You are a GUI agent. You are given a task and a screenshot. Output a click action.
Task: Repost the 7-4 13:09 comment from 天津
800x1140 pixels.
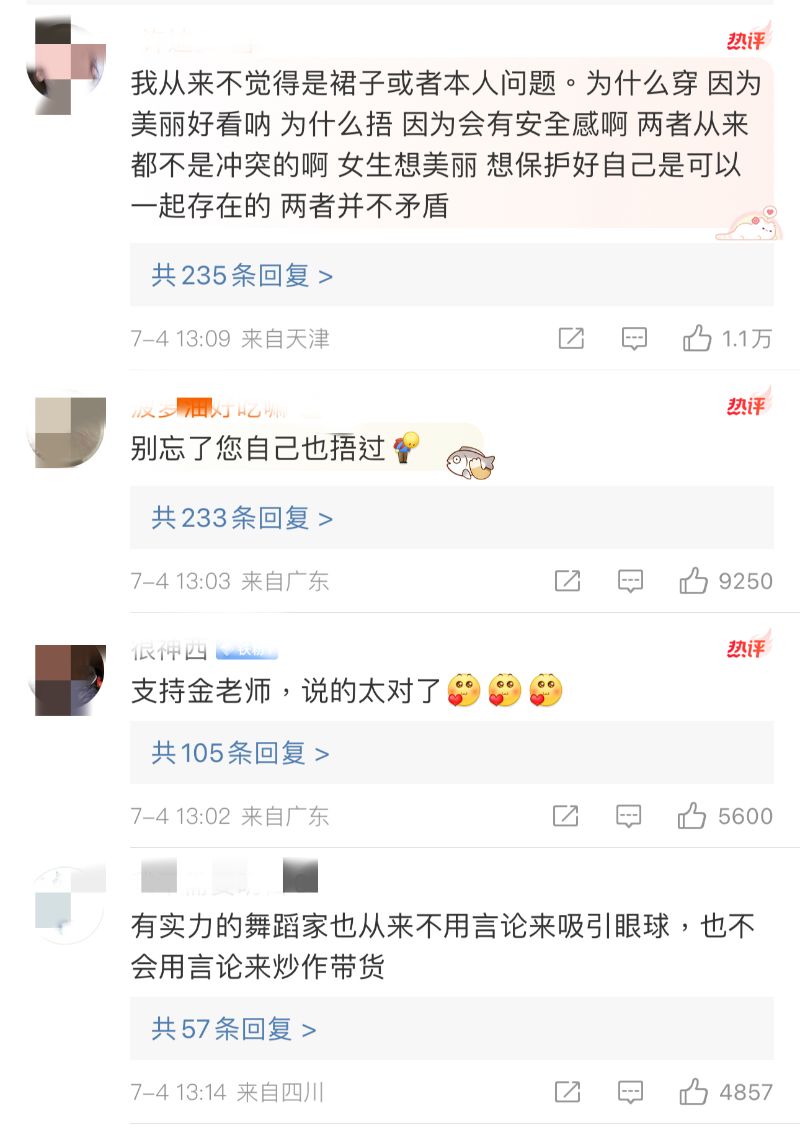click(x=571, y=339)
